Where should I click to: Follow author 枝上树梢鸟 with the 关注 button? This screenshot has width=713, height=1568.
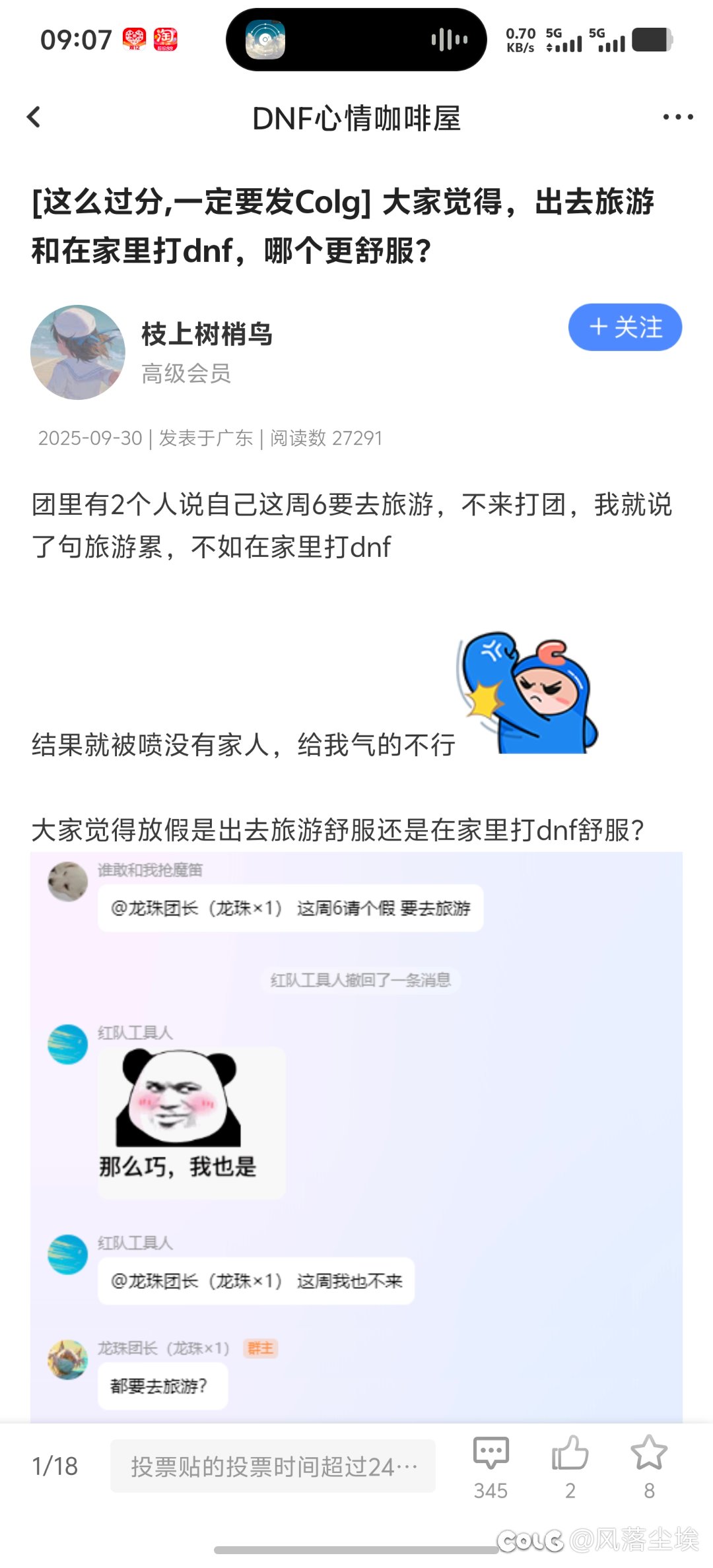click(x=625, y=327)
